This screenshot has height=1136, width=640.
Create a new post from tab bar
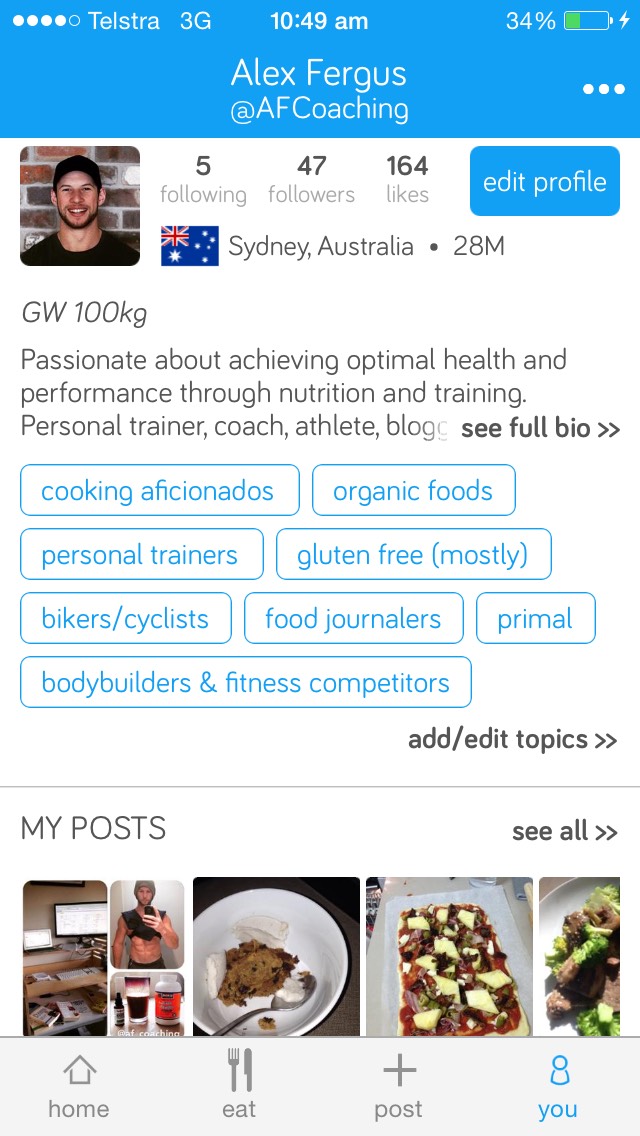coord(399,1087)
